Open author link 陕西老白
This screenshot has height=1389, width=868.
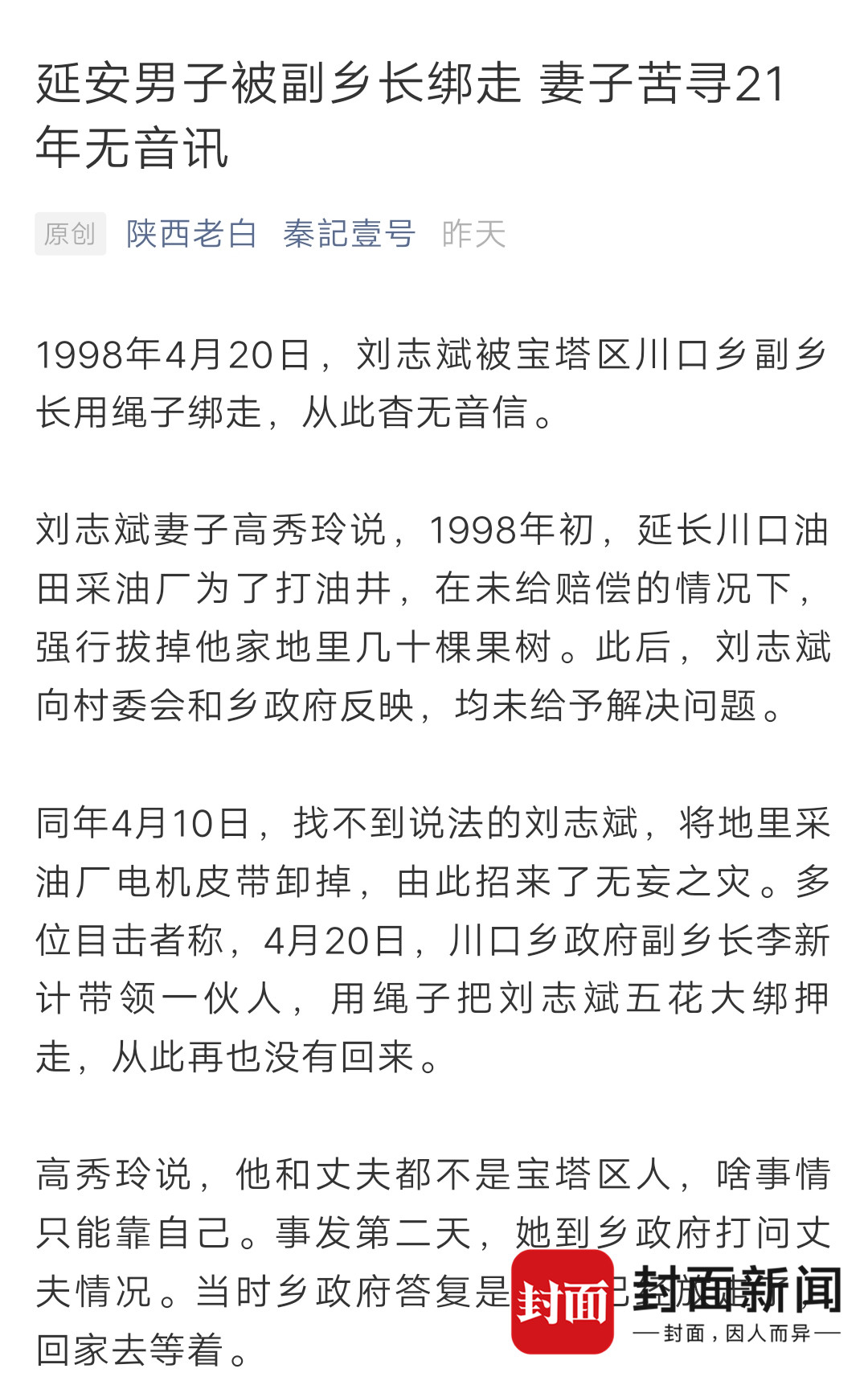coord(191,234)
